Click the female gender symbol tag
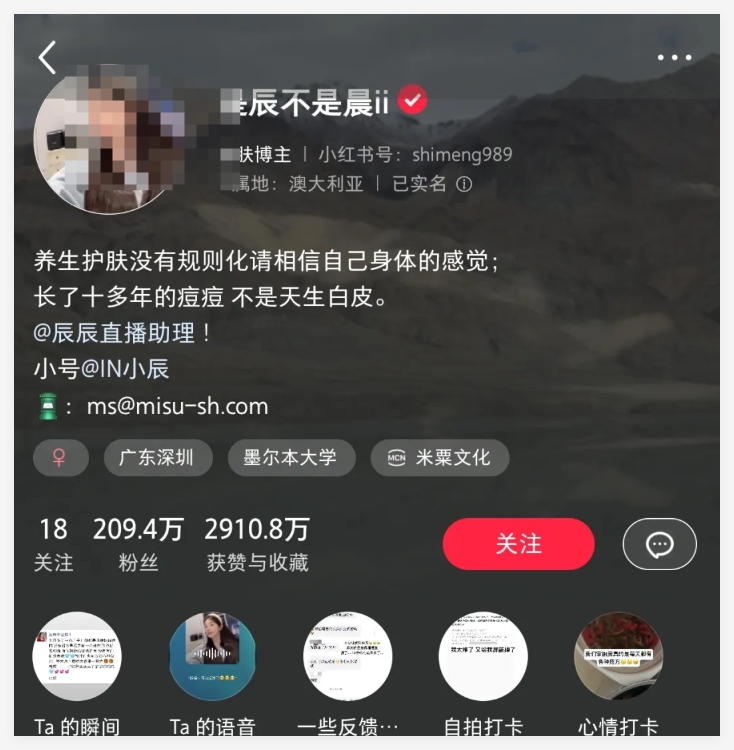 (60, 457)
